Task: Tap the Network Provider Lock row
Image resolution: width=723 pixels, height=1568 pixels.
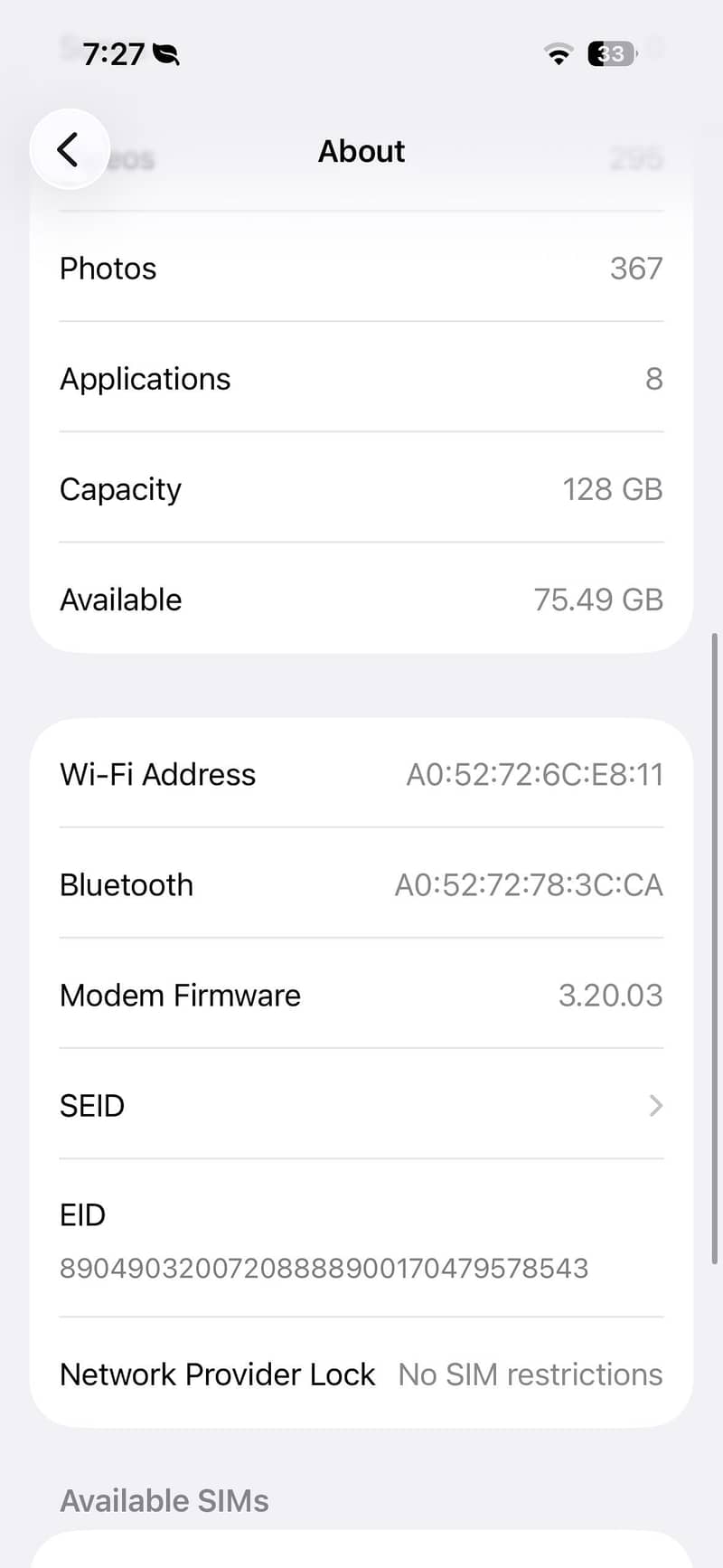Action: (361, 1374)
